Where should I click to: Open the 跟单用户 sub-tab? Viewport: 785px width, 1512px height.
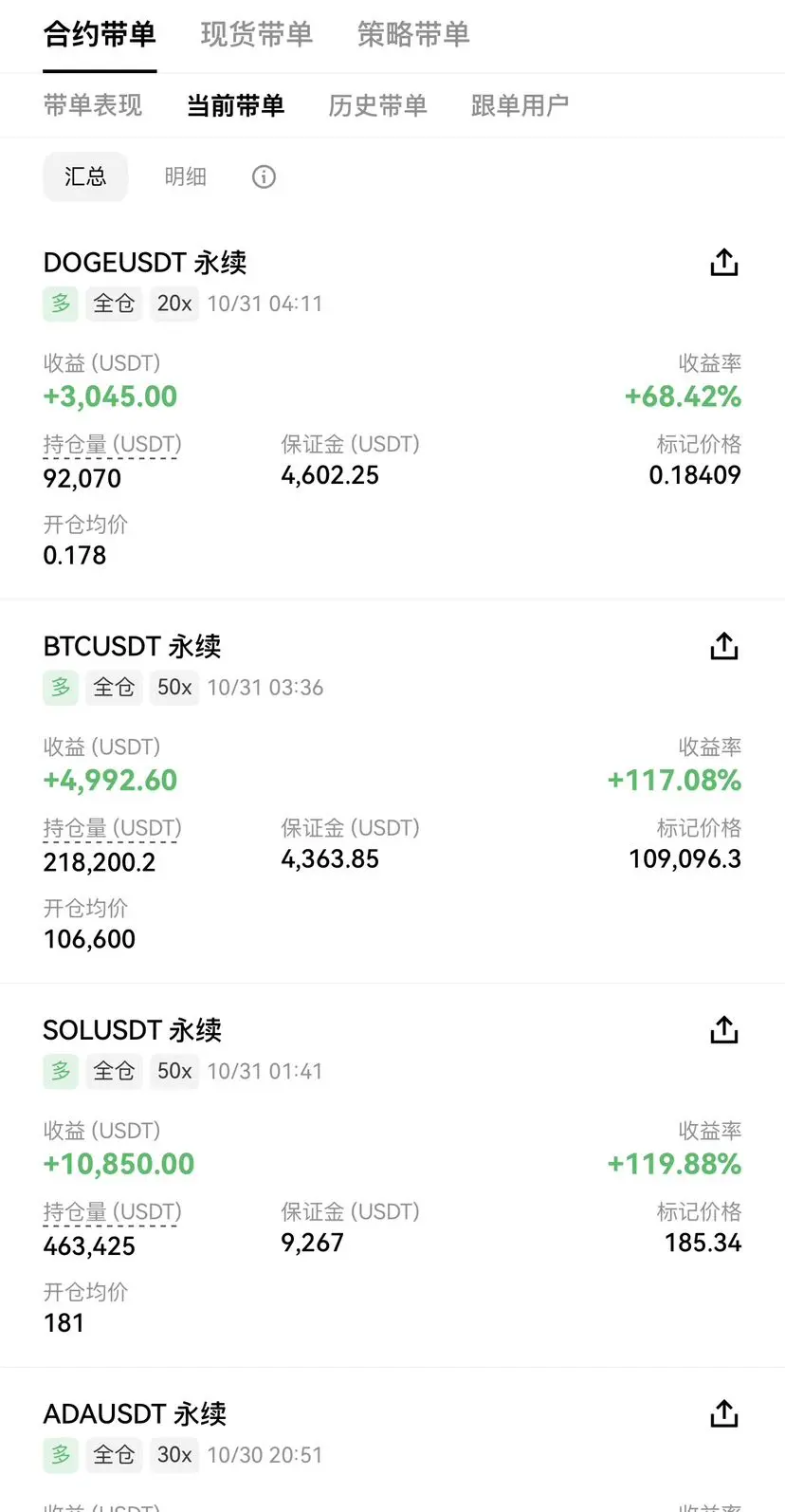tap(520, 105)
